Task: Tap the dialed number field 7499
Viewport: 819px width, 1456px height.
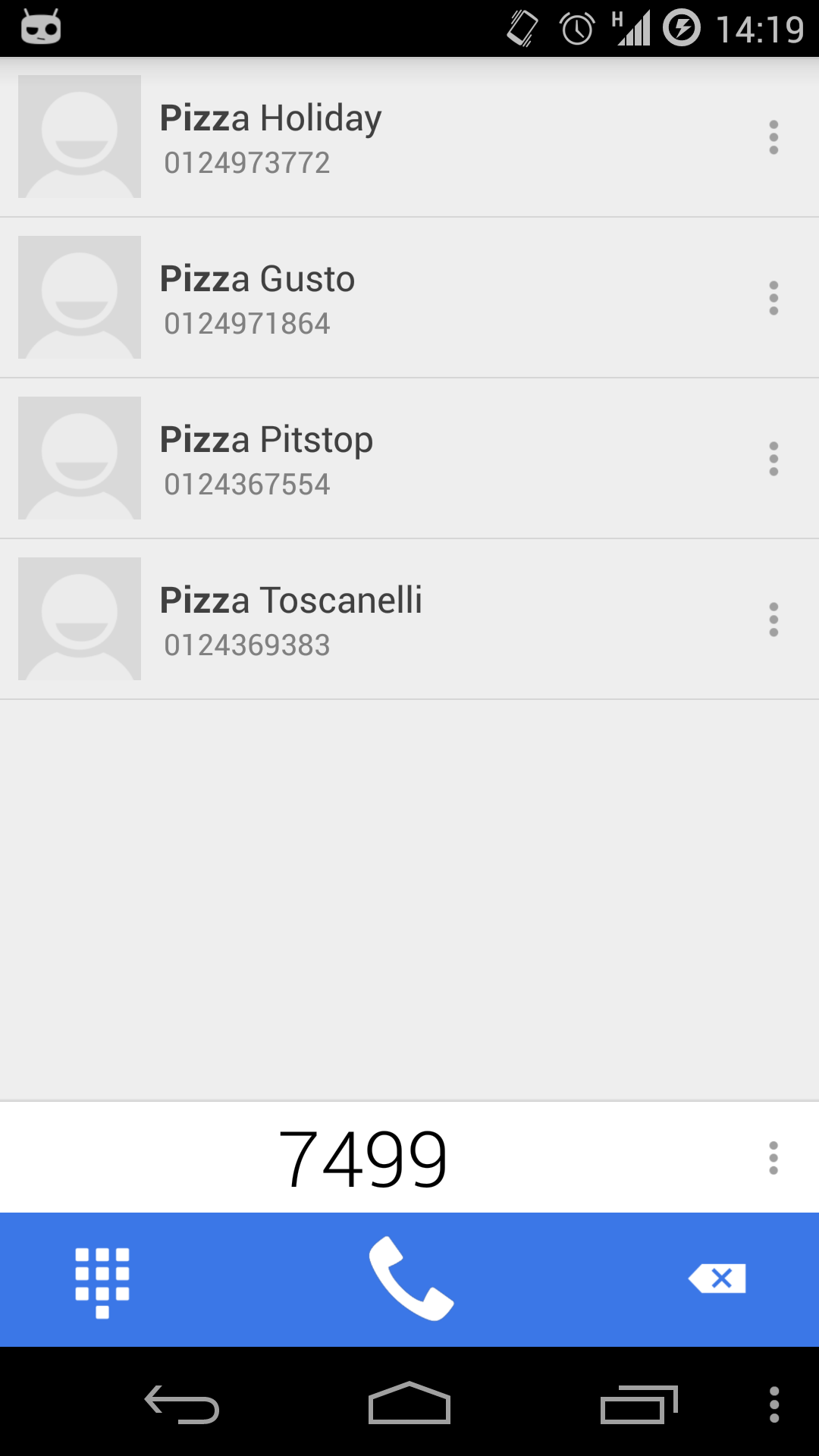Action: (363, 1158)
